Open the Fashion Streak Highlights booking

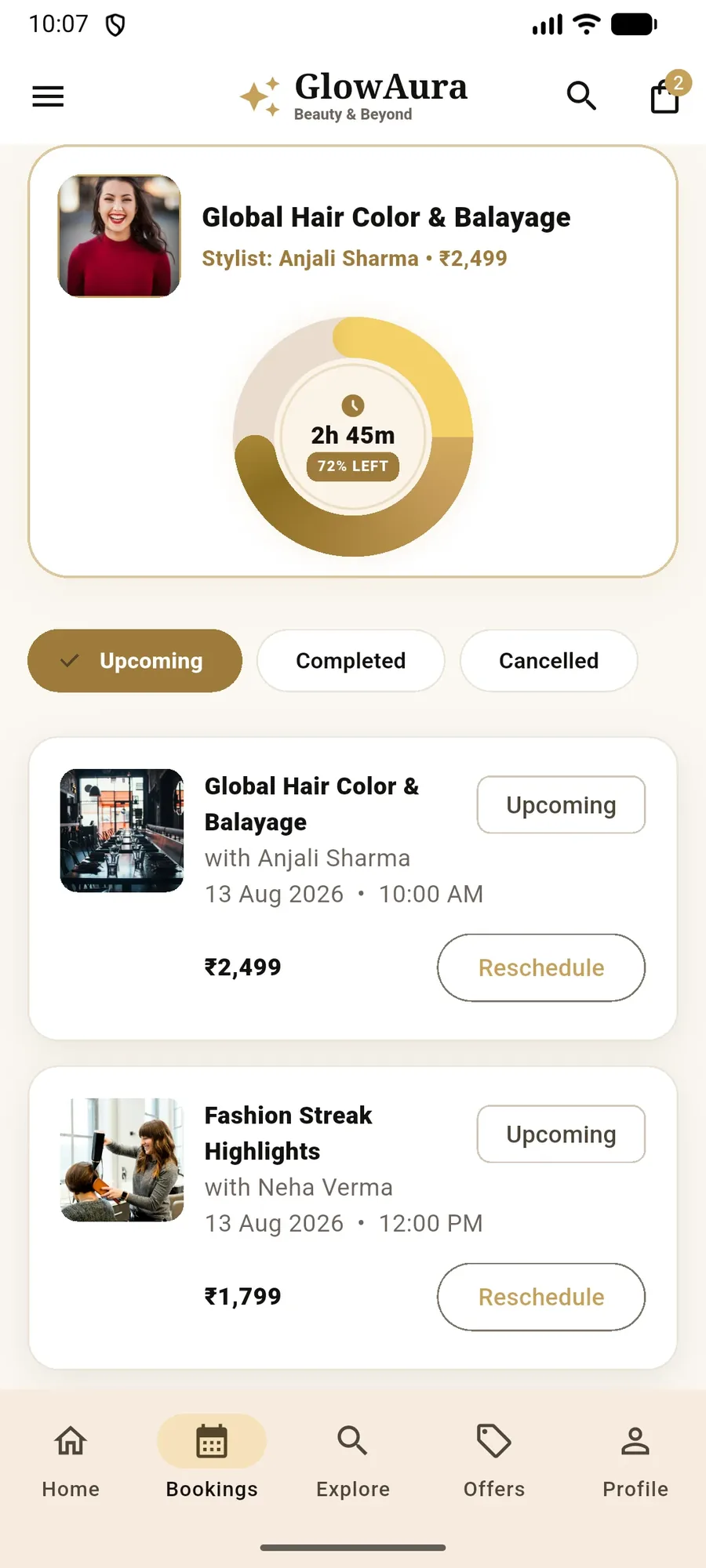pos(353,1218)
